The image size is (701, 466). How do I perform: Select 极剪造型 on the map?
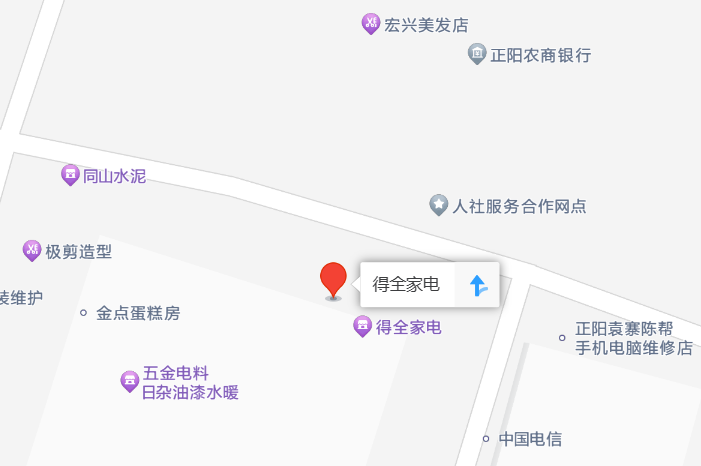point(32,251)
